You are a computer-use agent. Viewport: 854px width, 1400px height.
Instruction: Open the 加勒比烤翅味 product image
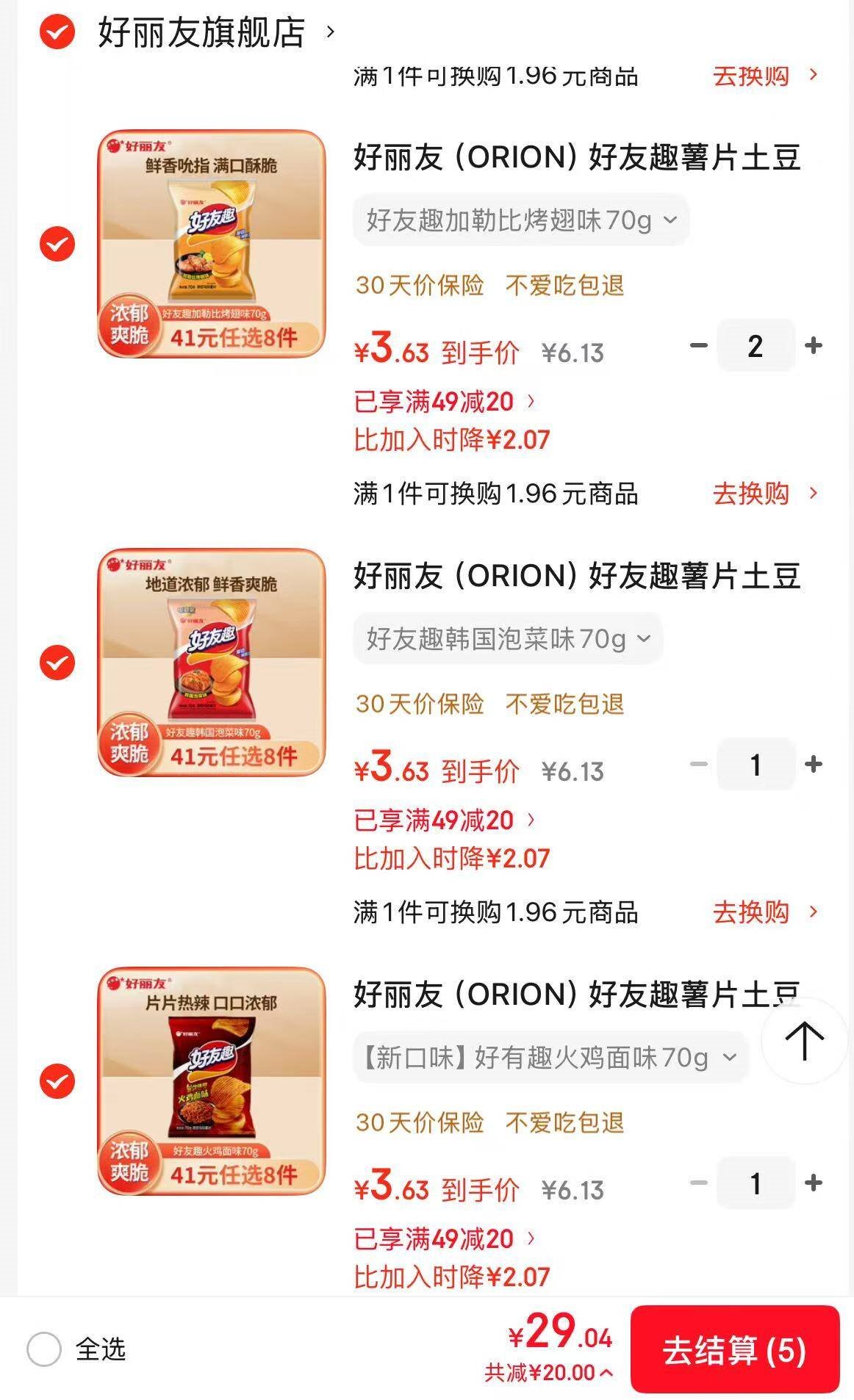[x=212, y=244]
